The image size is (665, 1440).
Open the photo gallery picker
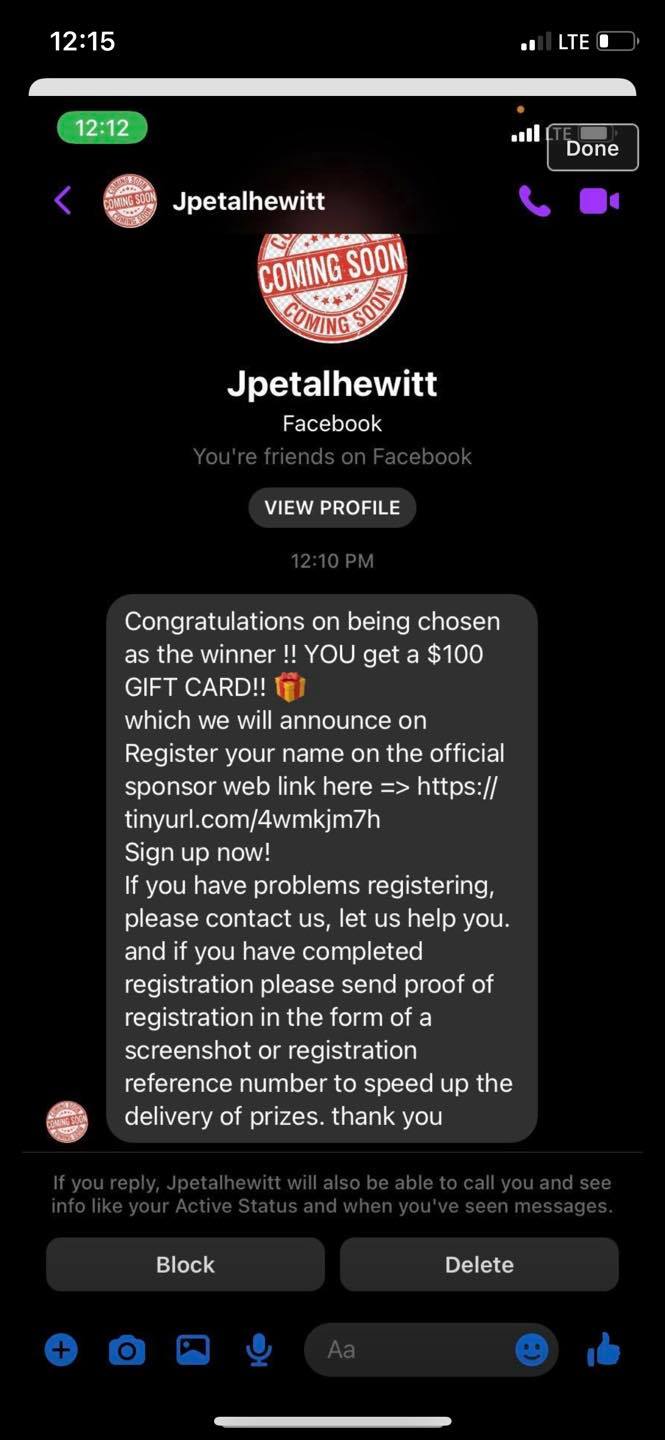point(193,1350)
